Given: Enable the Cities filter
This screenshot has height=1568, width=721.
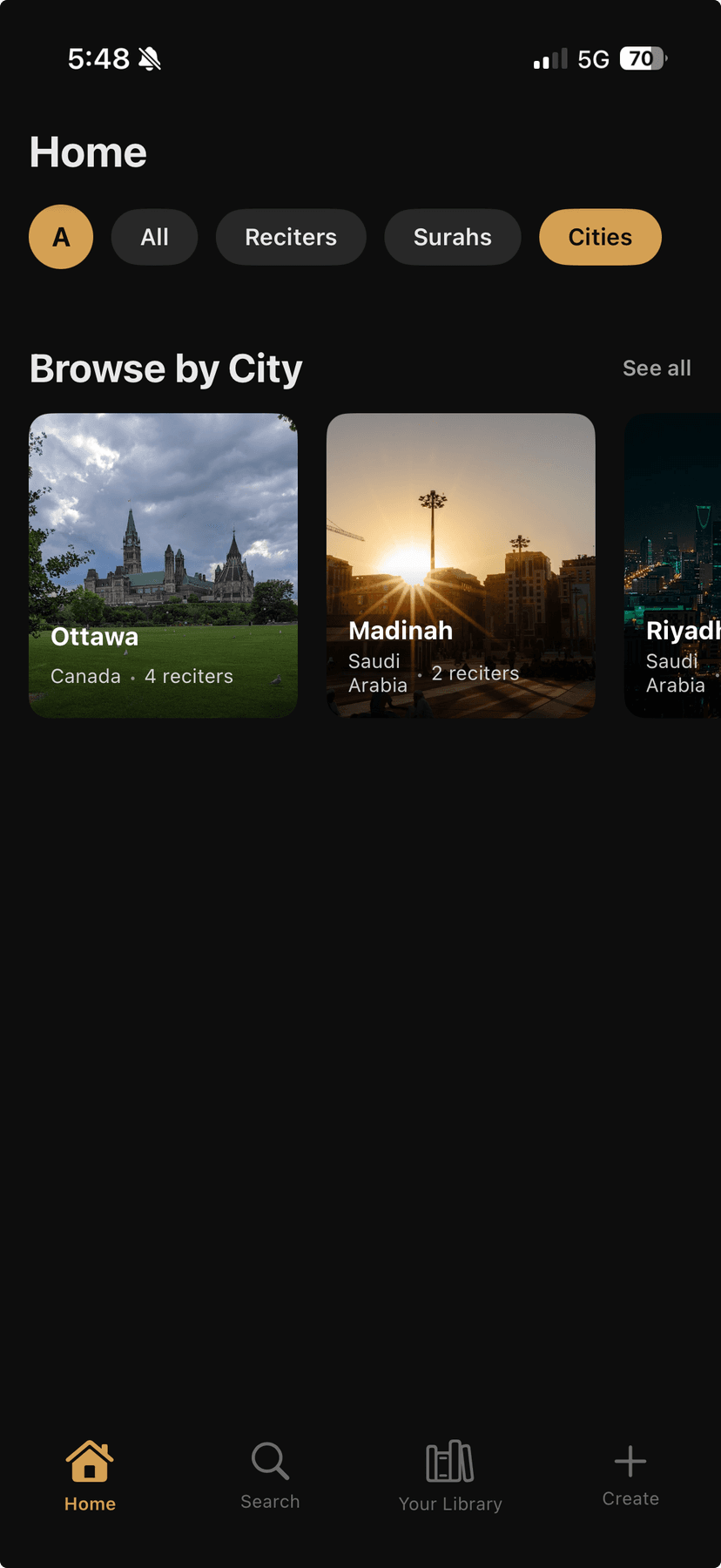Looking at the screenshot, I should pyautogui.click(x=599, y=236).
